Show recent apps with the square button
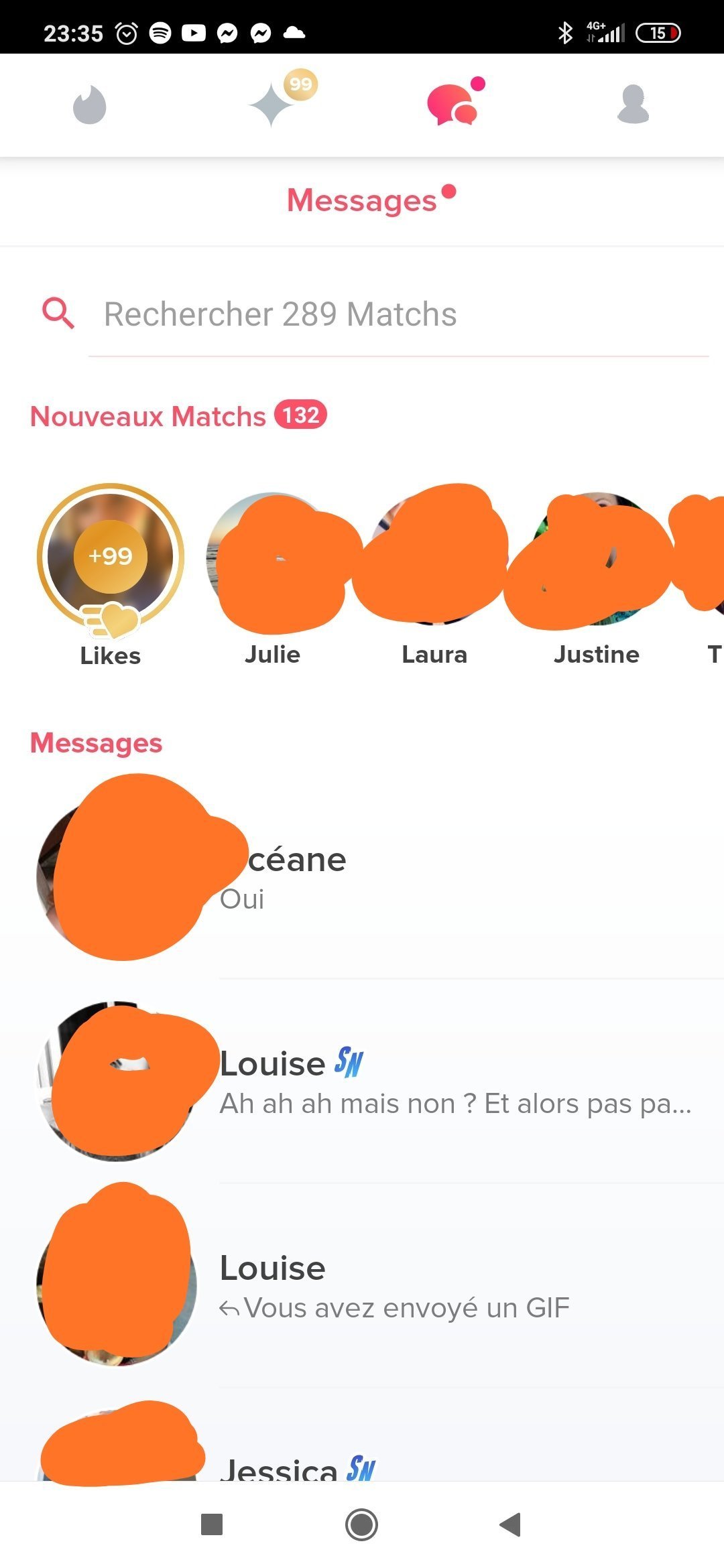 point(212,1524)
